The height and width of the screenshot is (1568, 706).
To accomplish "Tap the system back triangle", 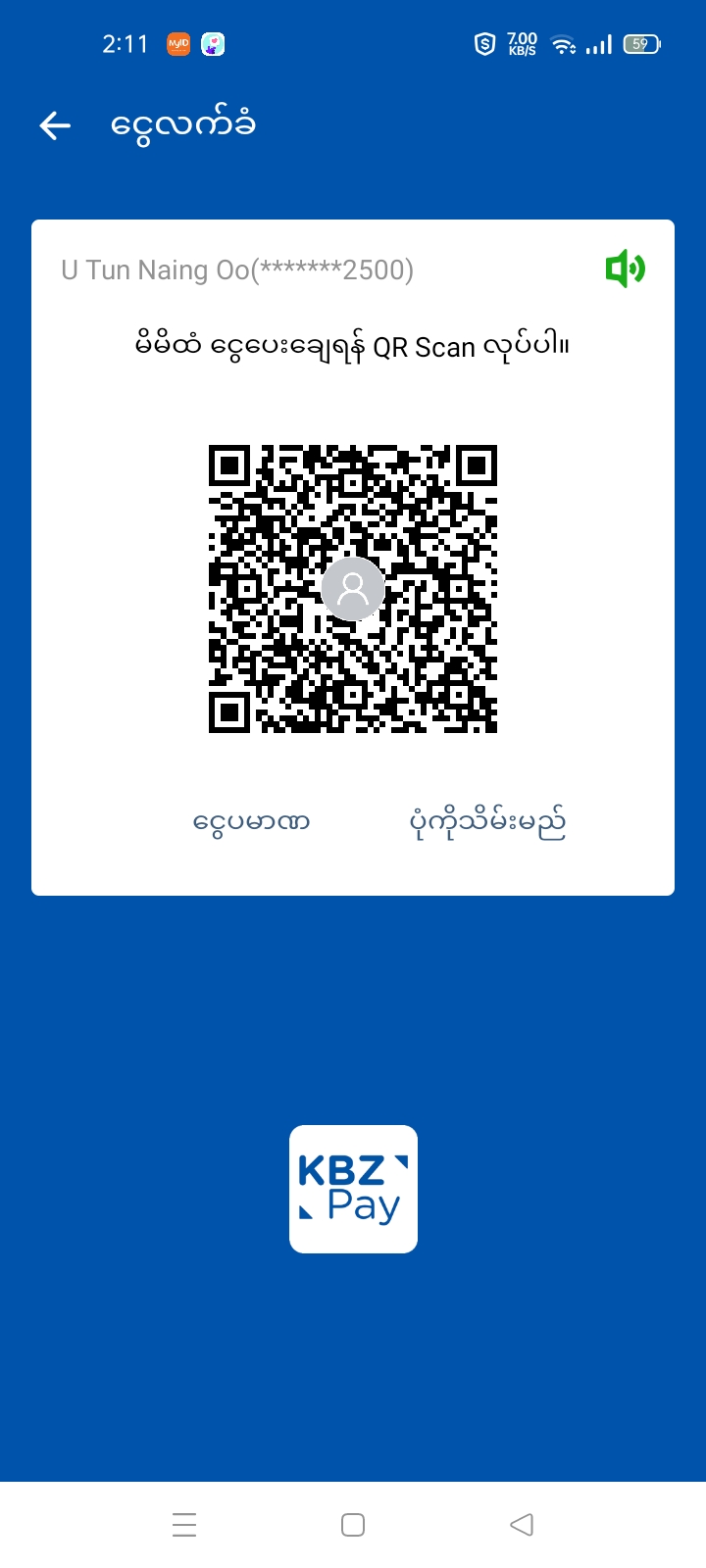I will pyautogui.click(x=522, y=1525).
